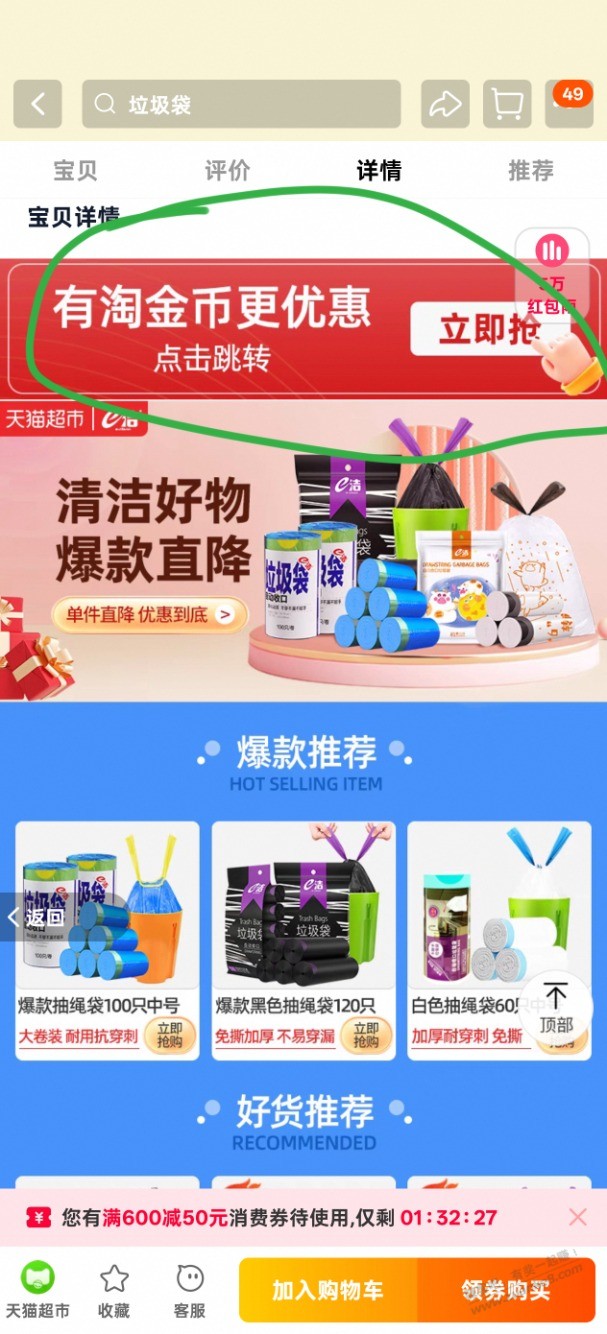Screen dimensions: 607x1334
Task: Open the search box with 垃圾袋
Action: point(241,104)
